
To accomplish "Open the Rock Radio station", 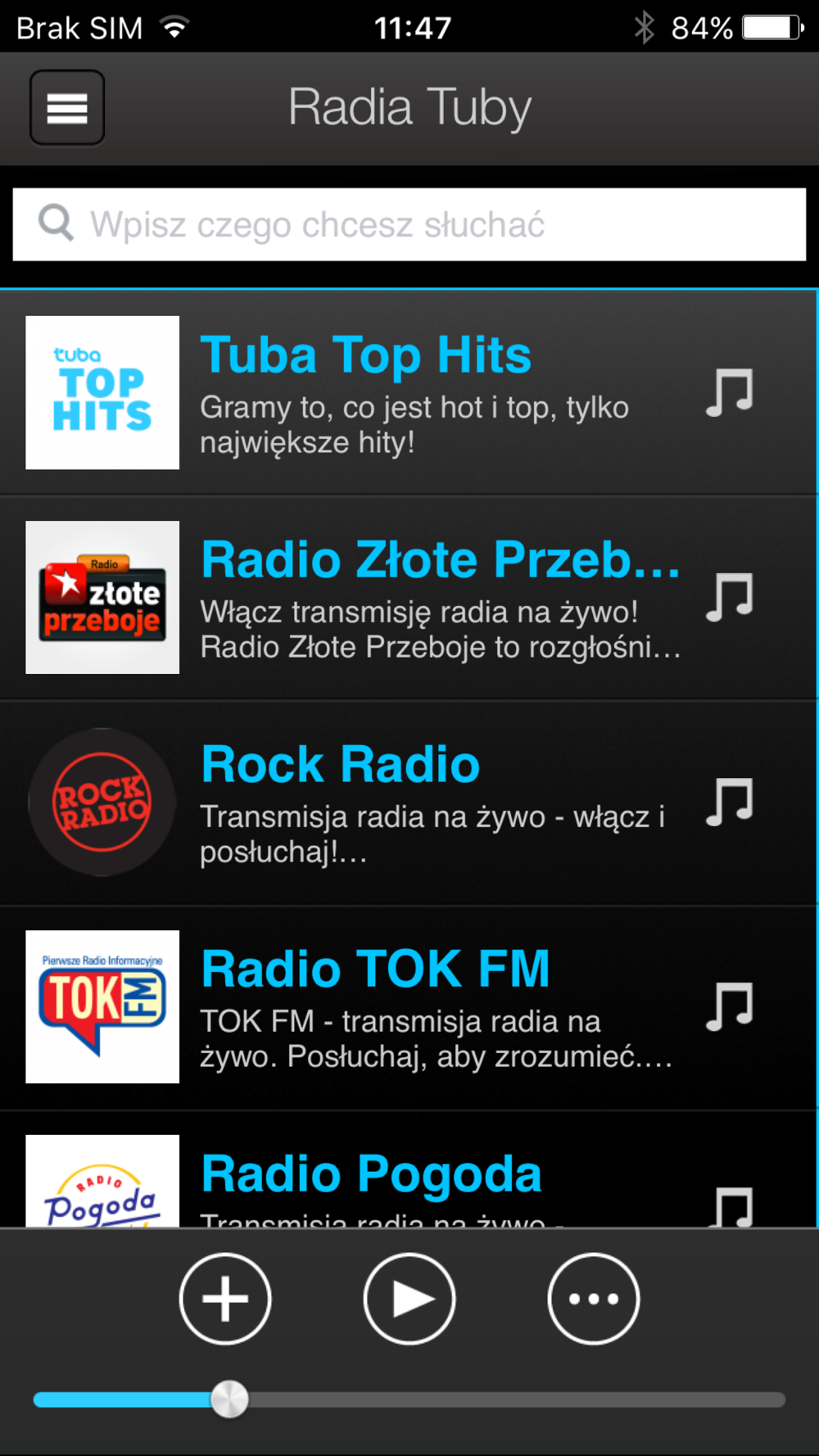I will coord(409,802).
